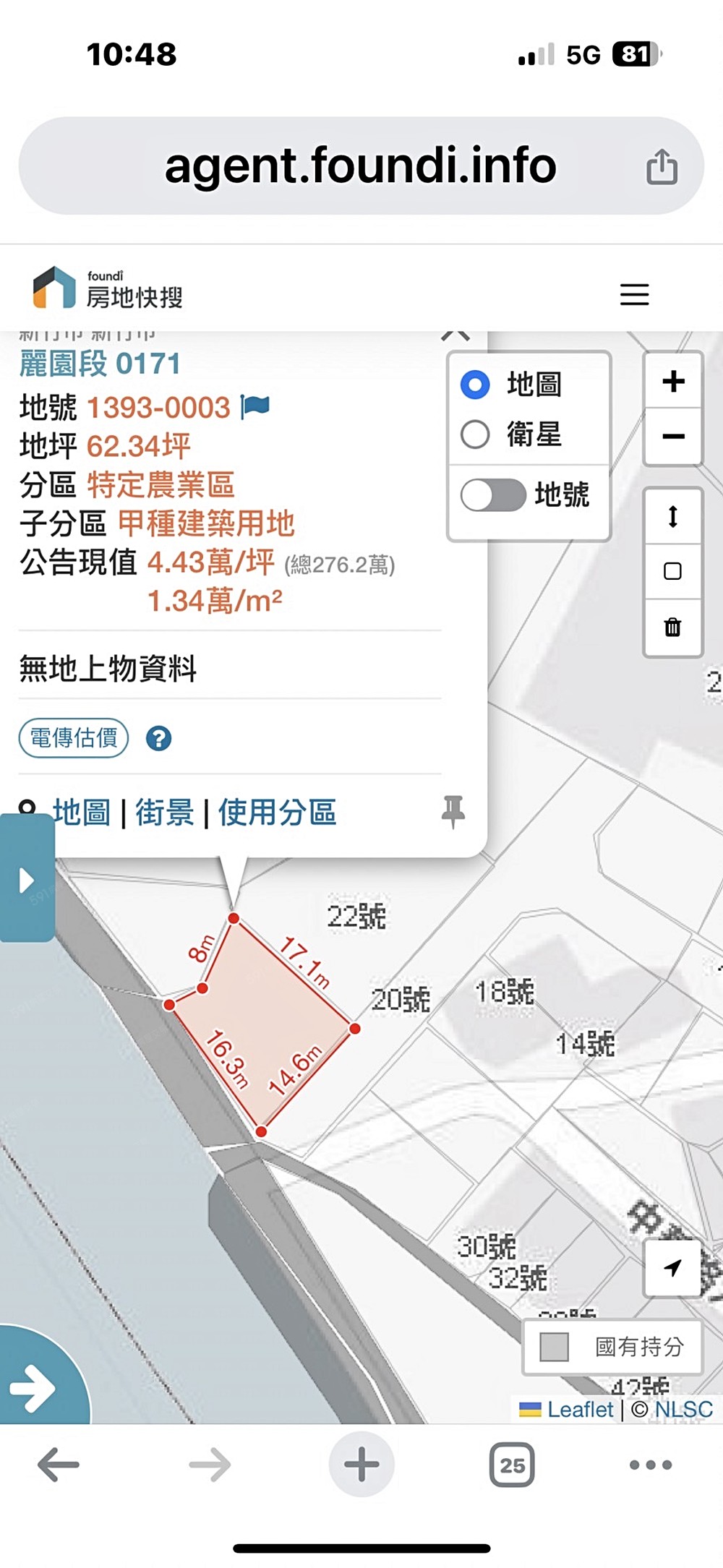Open the 使用分區 zoning link
The width and height of the screenshot is (723, 1568).
point(278,813)
